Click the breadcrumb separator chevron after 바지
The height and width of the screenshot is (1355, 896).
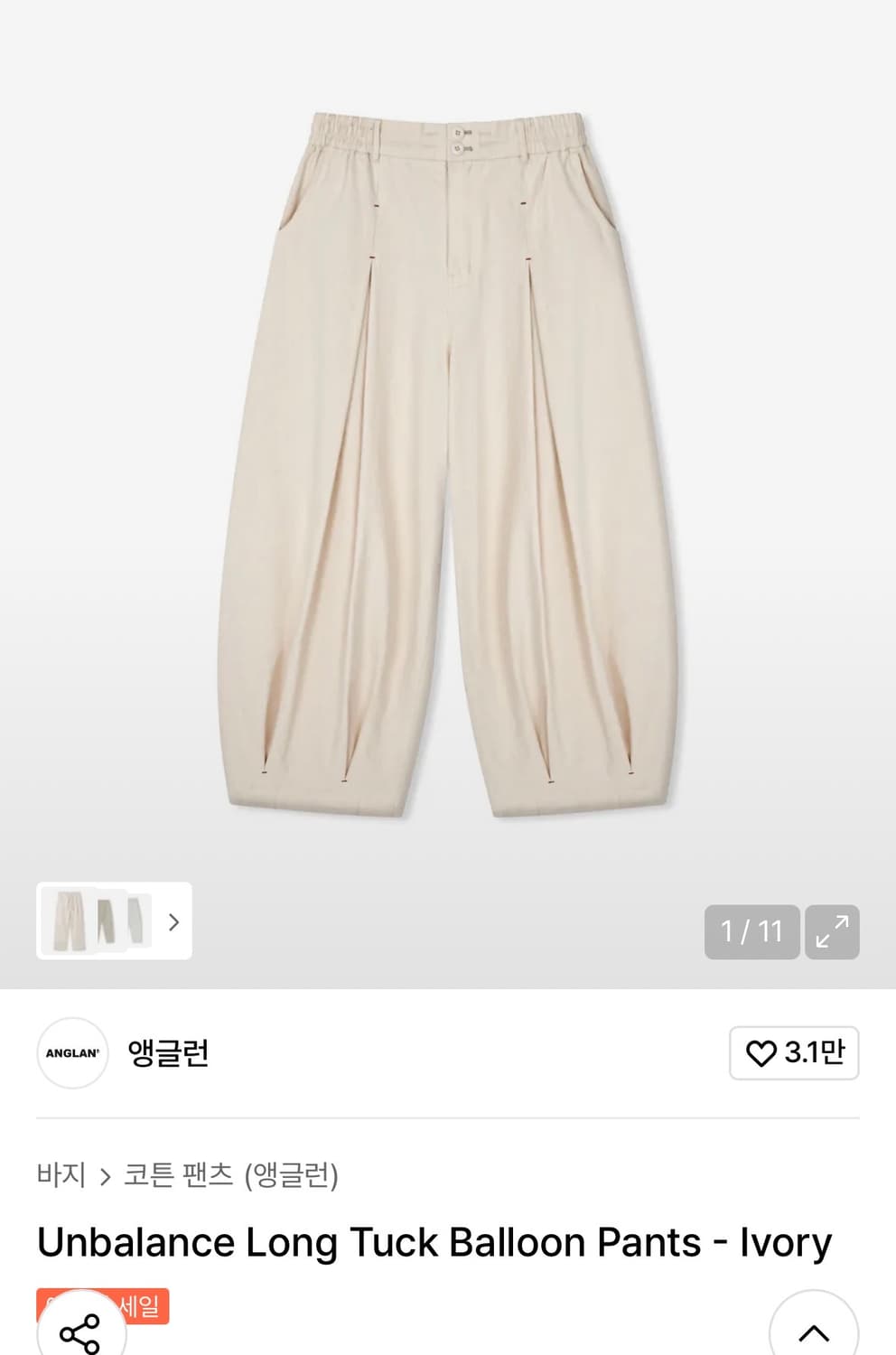point(107,1175)
